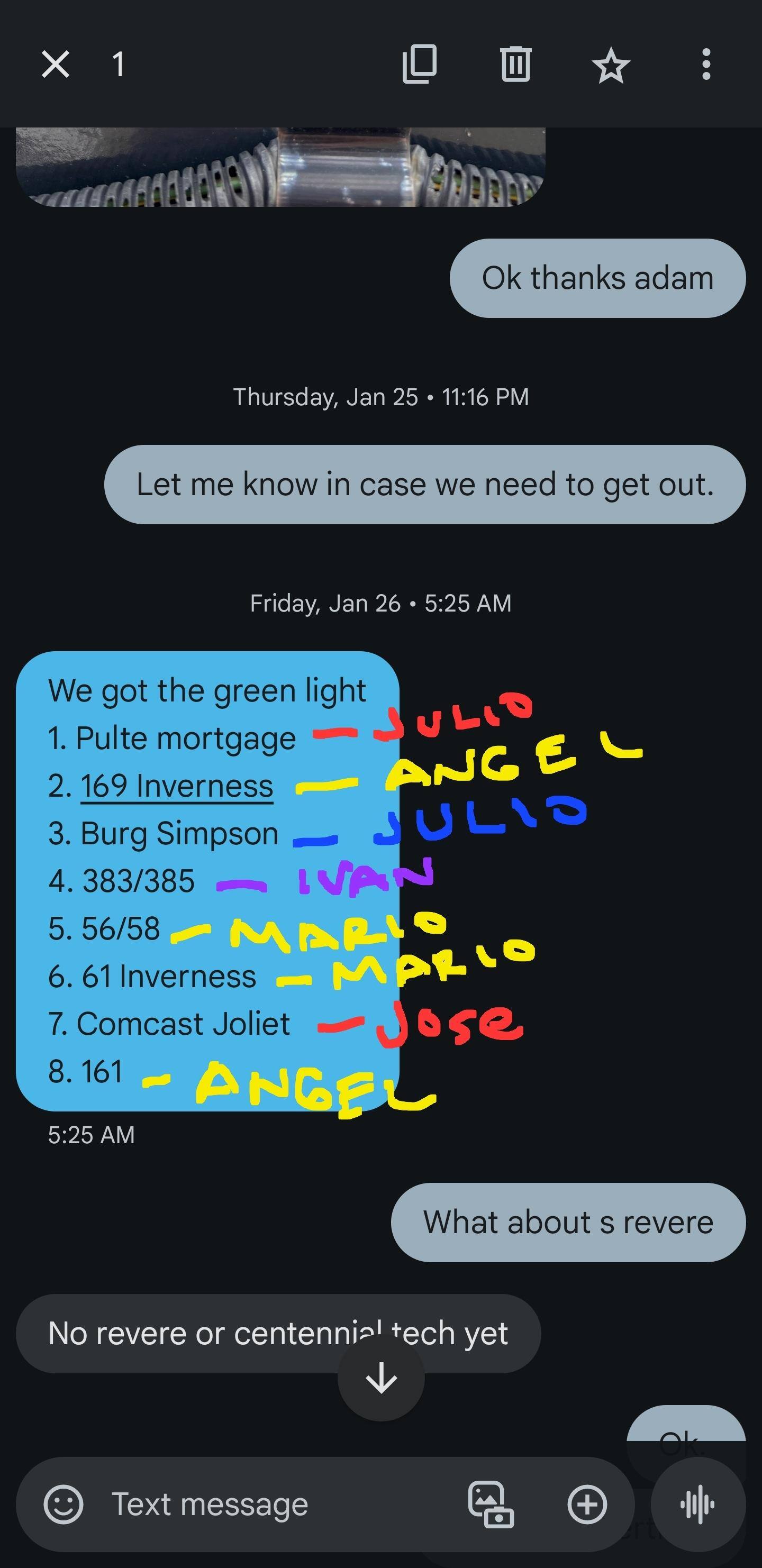Record a voice message
762x1568 pixels.
pyautogui.click(x=697, y=1504)
